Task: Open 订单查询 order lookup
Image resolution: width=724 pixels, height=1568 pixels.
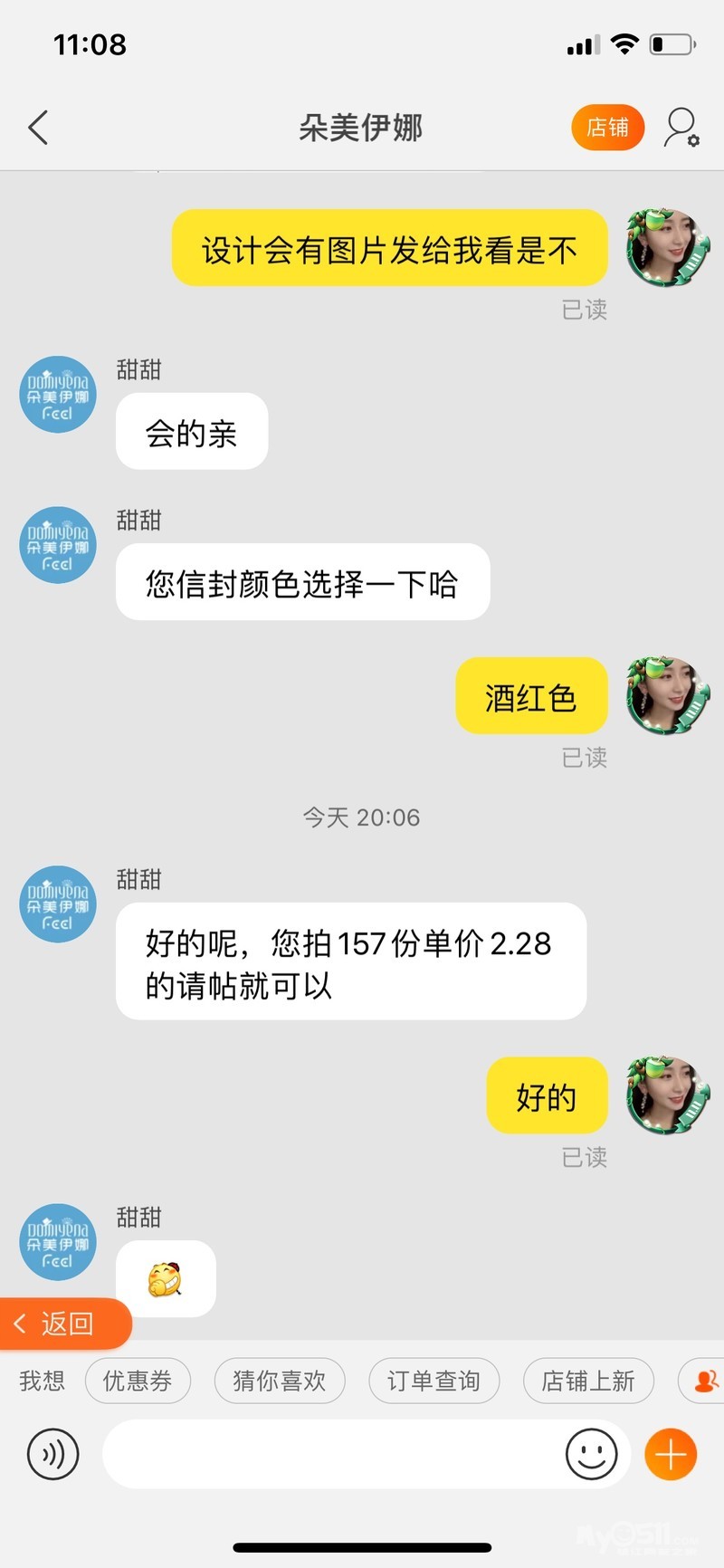Action: (433, 1381)
